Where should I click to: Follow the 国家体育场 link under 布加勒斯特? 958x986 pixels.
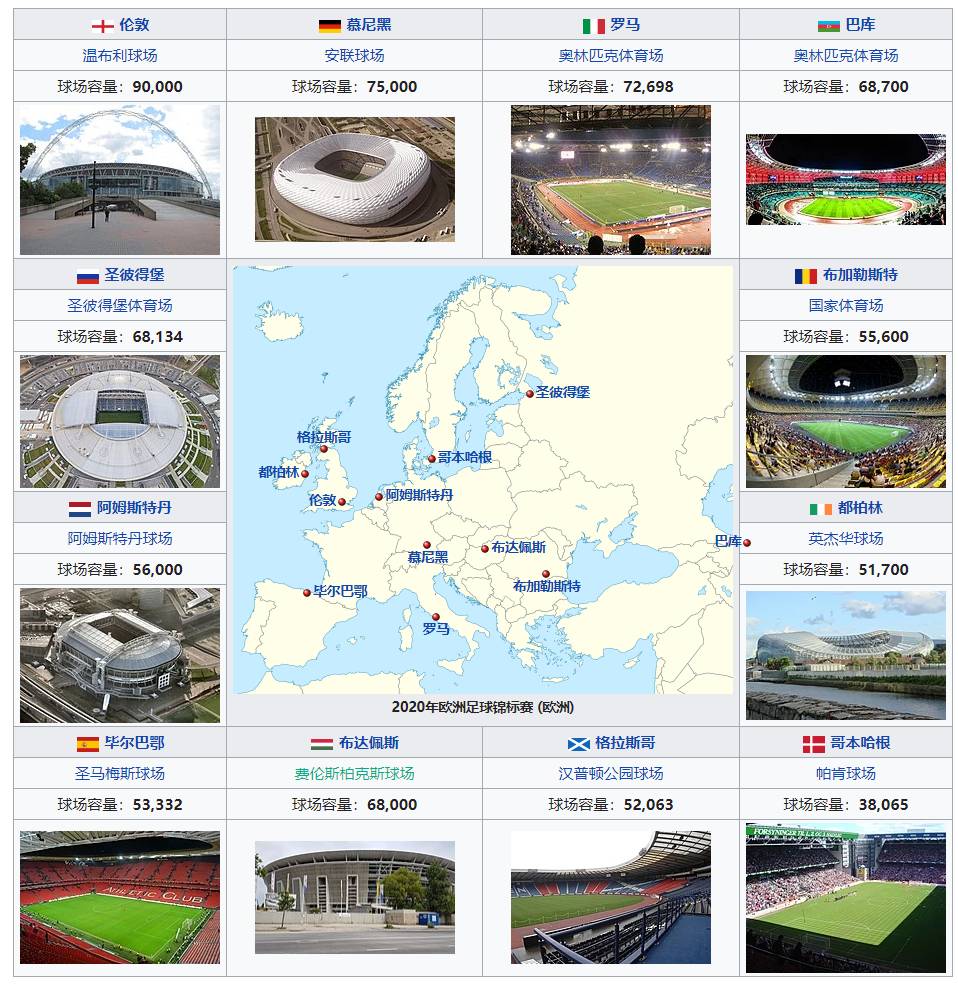pyautogui.click(x=846, y=306)
